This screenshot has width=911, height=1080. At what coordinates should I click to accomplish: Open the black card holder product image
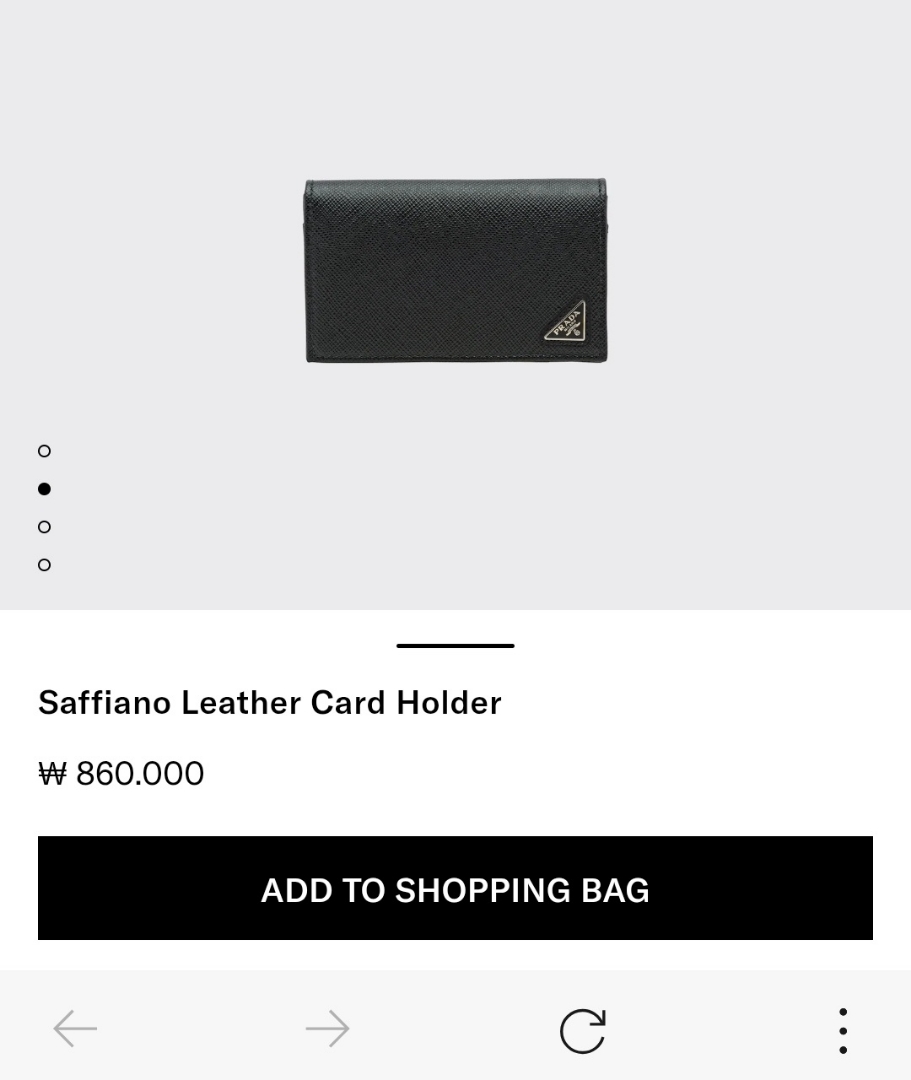point(456,271)
